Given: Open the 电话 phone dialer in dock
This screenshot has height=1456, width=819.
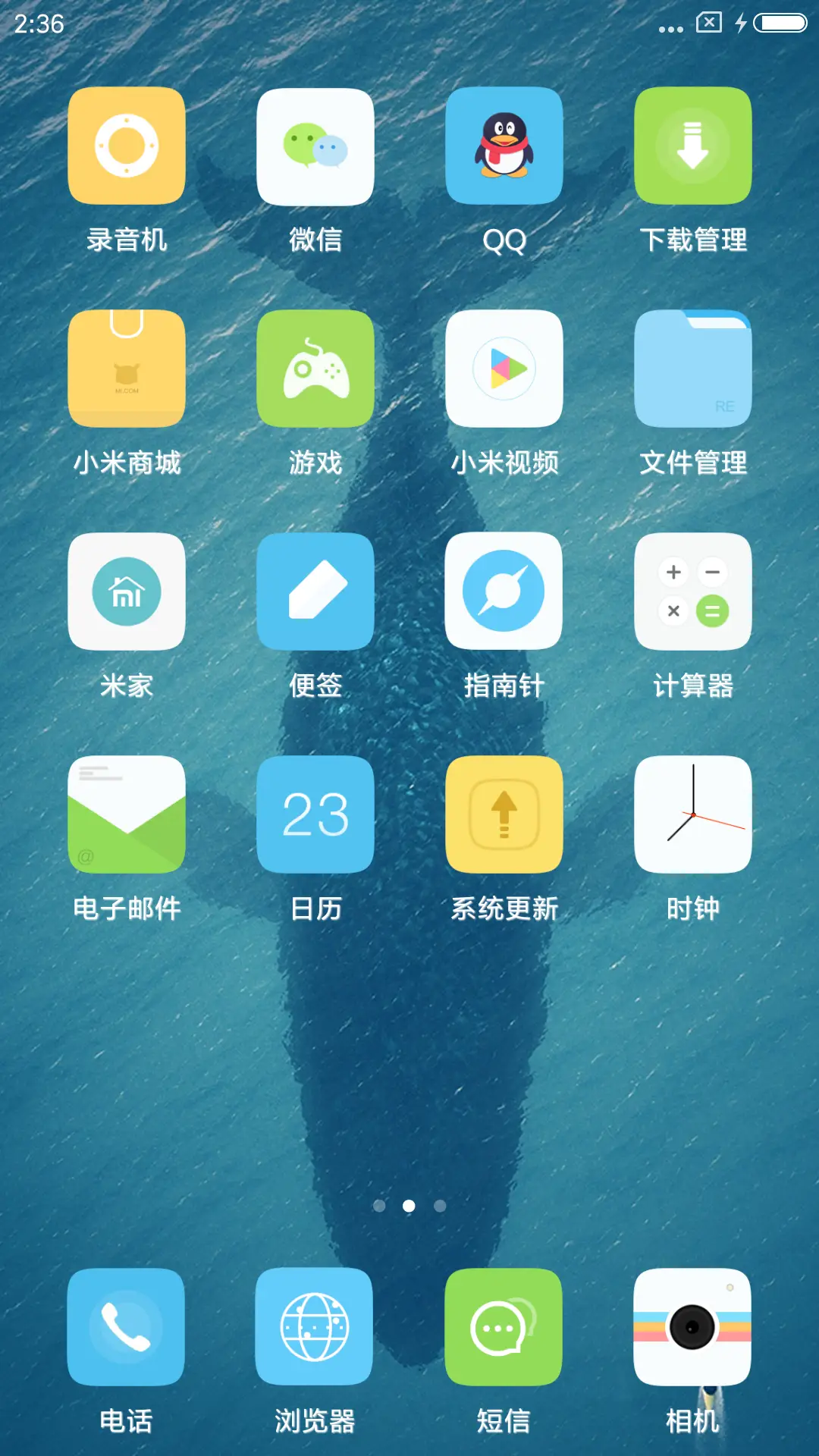Looking at the screenshot, I should (x=126, y=1329).
